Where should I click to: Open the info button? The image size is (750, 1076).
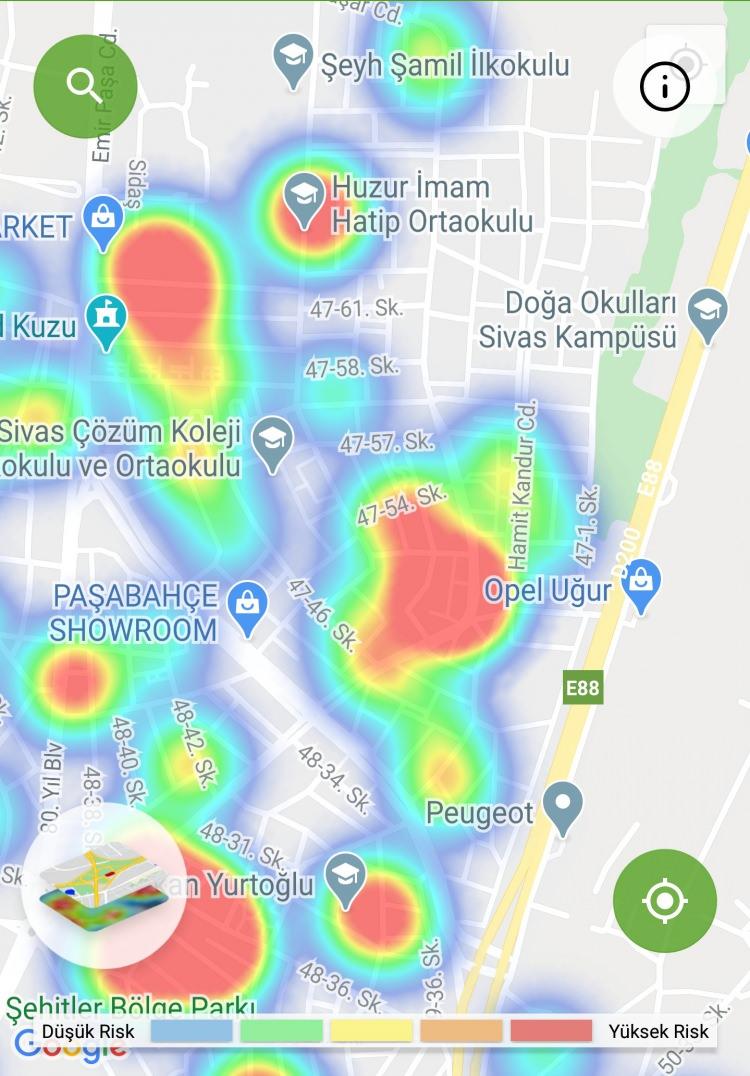click(665, 88)
